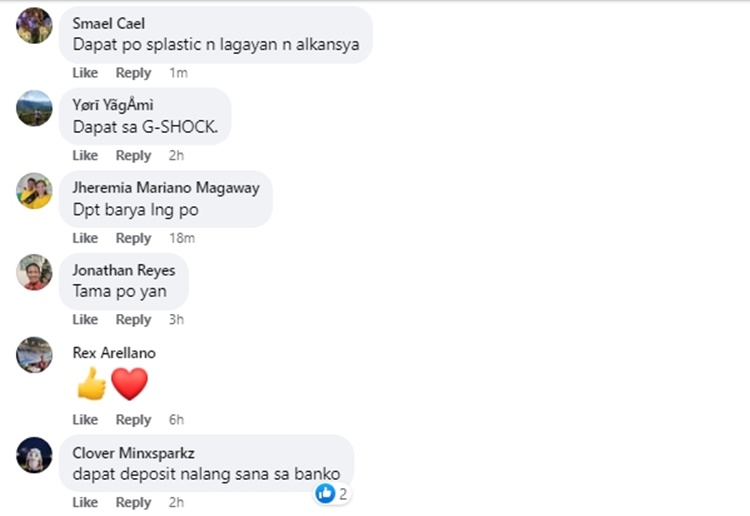This screenshot has width=750, height=516.
Task: Open Jheremia Mariano Magaway's profile picture
Action: (34, 190)
